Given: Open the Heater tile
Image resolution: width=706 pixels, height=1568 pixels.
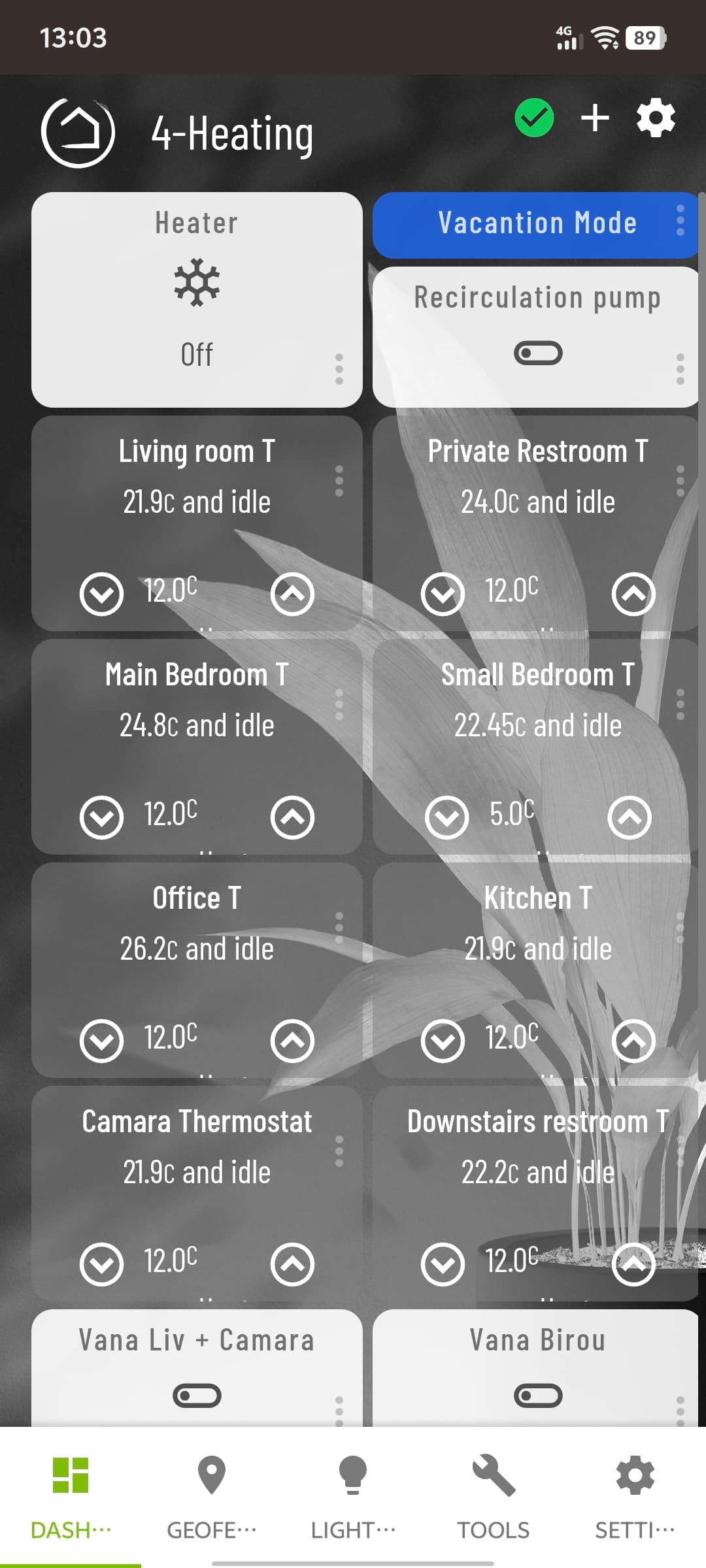Looking at the screenshot, I should click(197, 299).
